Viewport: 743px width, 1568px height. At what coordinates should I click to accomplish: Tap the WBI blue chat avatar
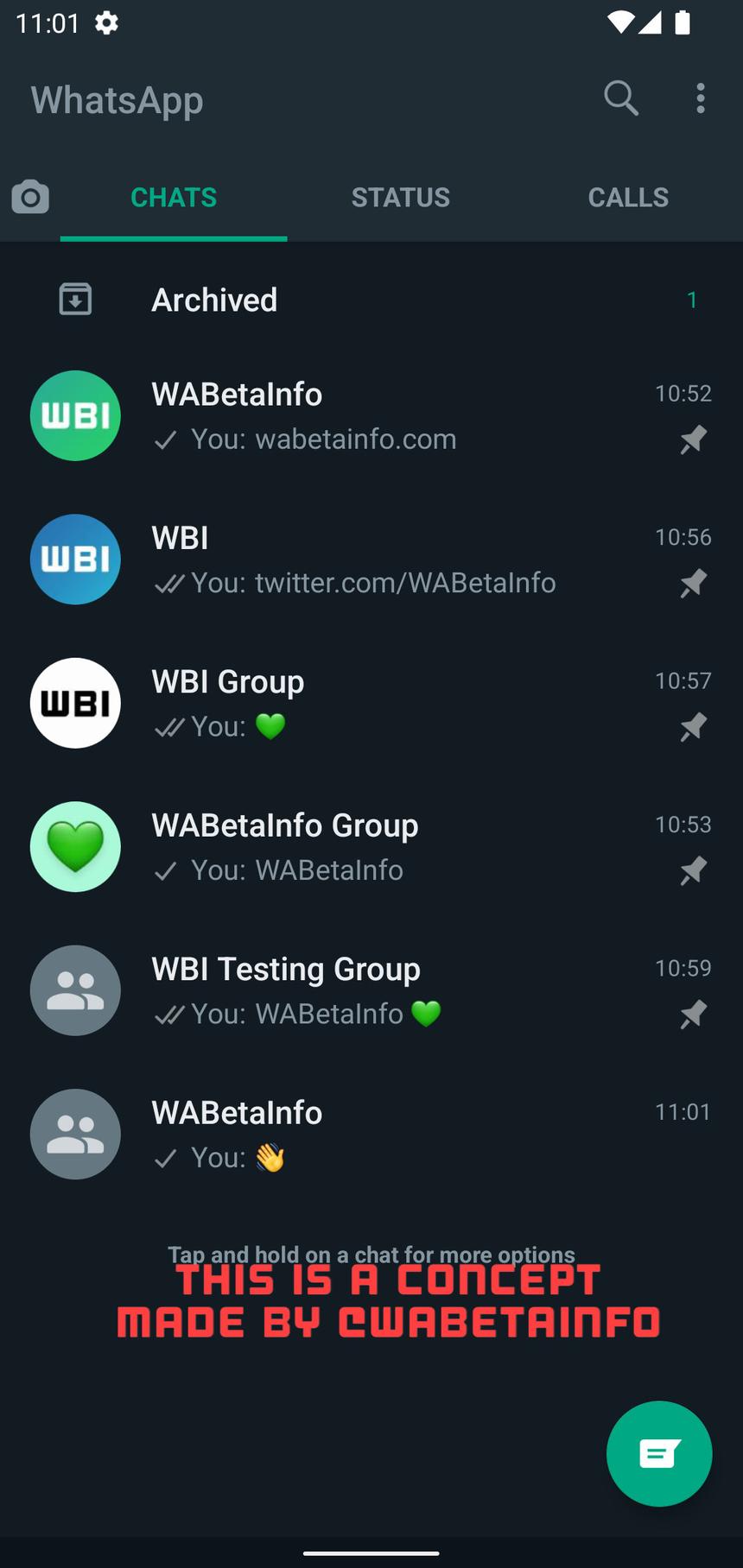coord(75,559)
